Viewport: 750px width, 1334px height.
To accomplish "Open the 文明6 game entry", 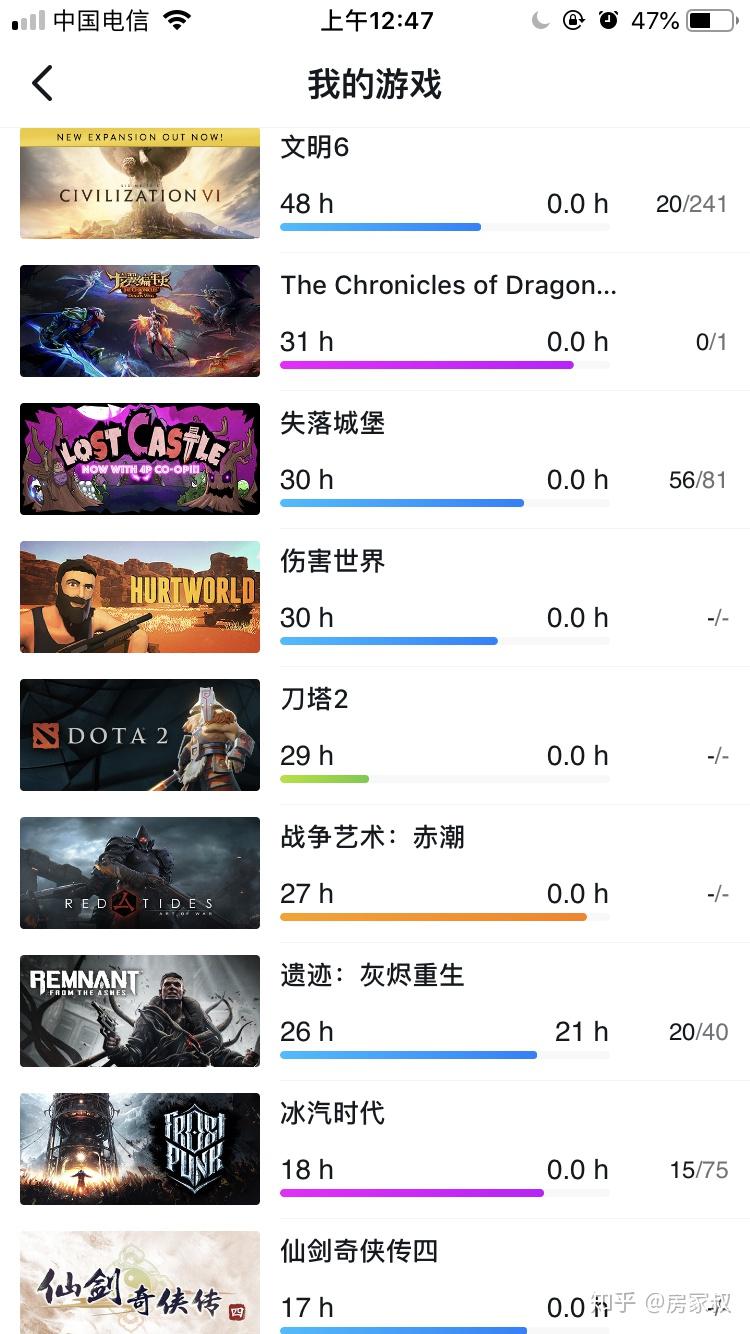I will click(x=375, y=185).
